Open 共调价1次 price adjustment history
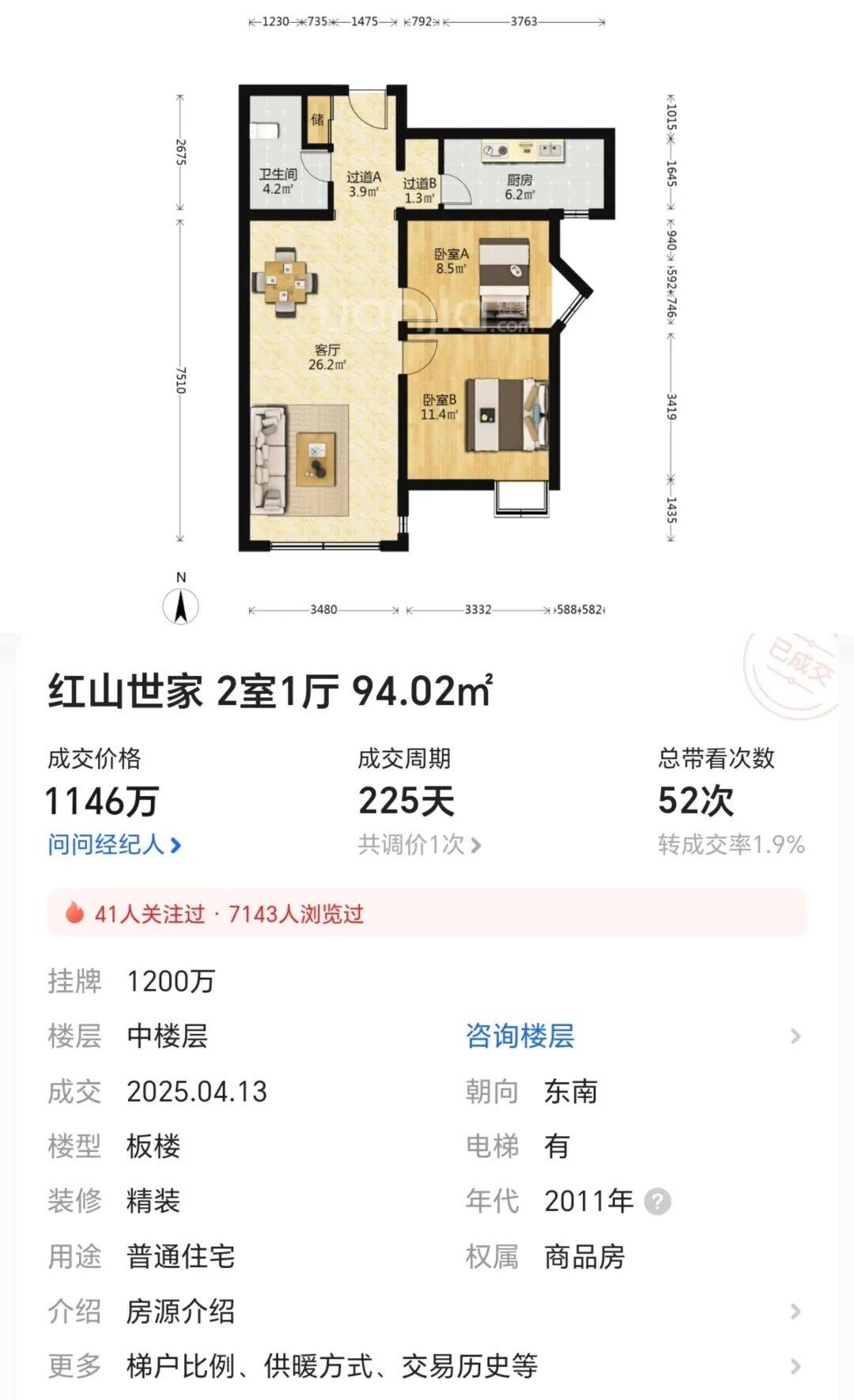Image resolution: width=854 pixels, height=1400 pixels. (x=419, y=845)
